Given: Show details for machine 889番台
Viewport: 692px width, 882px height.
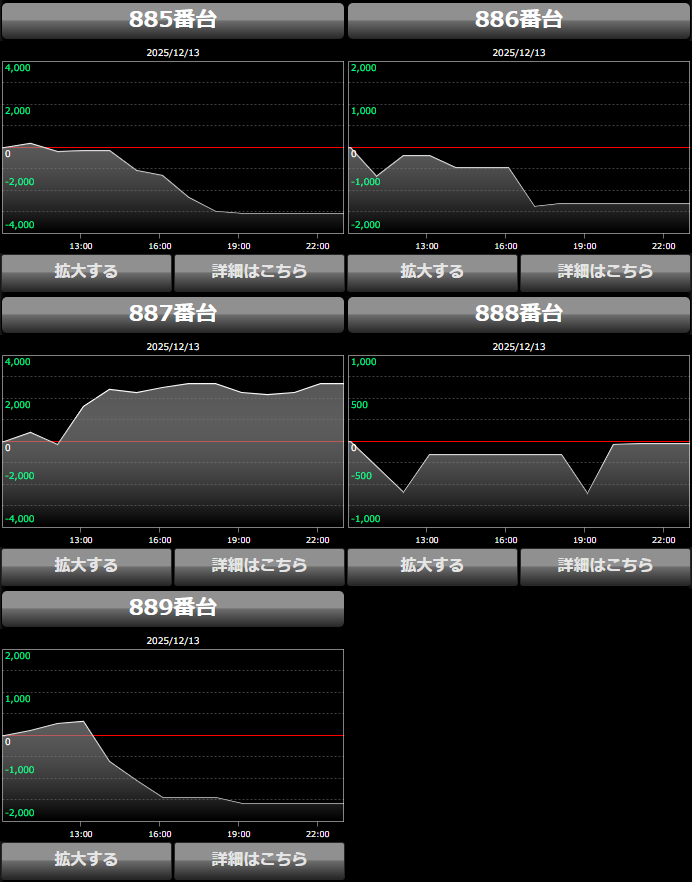Looking at the screenshot, I should [259, 859].
